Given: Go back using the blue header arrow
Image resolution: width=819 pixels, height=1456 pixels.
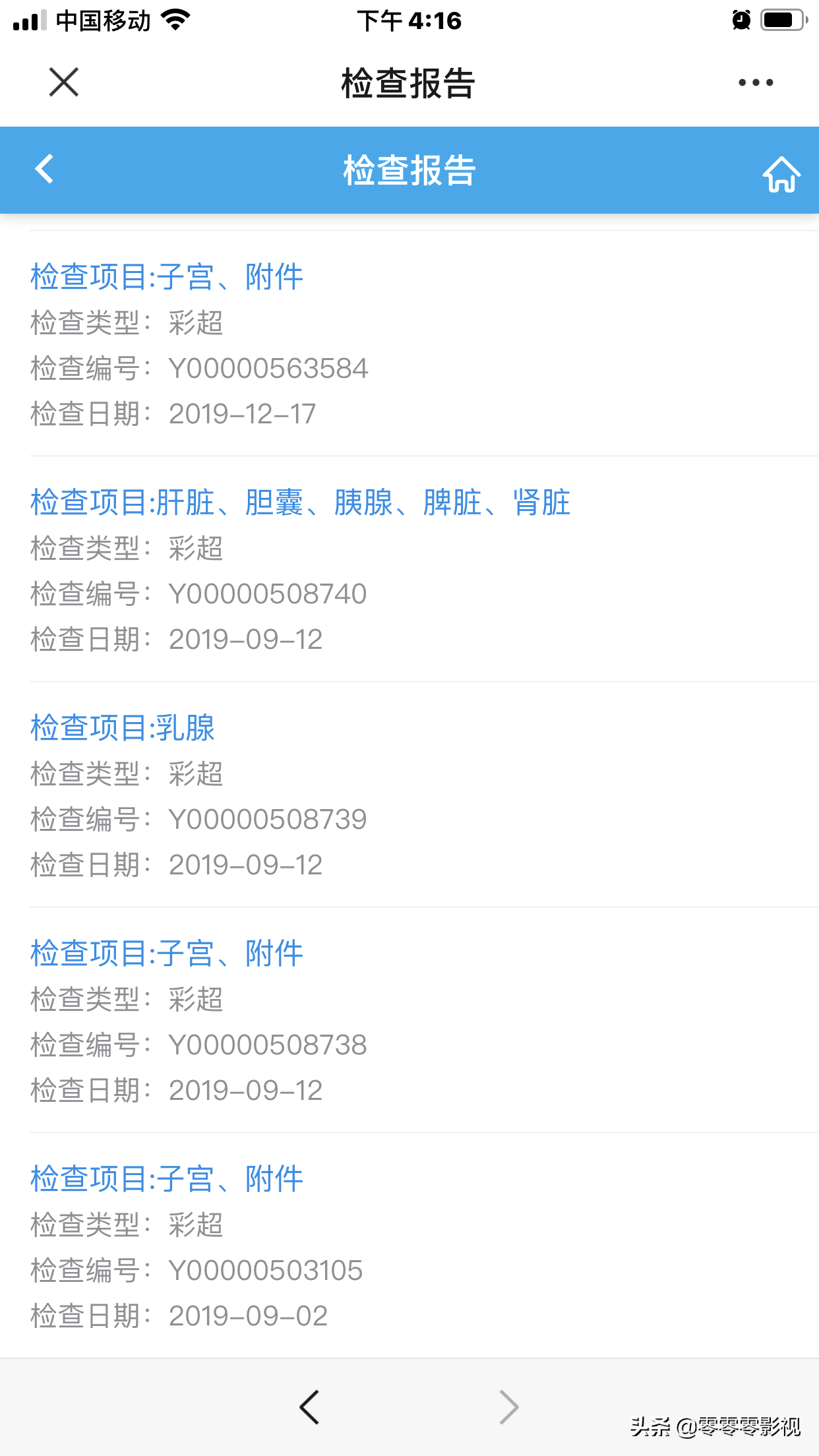Looking at the screenshot, I should click(44, 169).
